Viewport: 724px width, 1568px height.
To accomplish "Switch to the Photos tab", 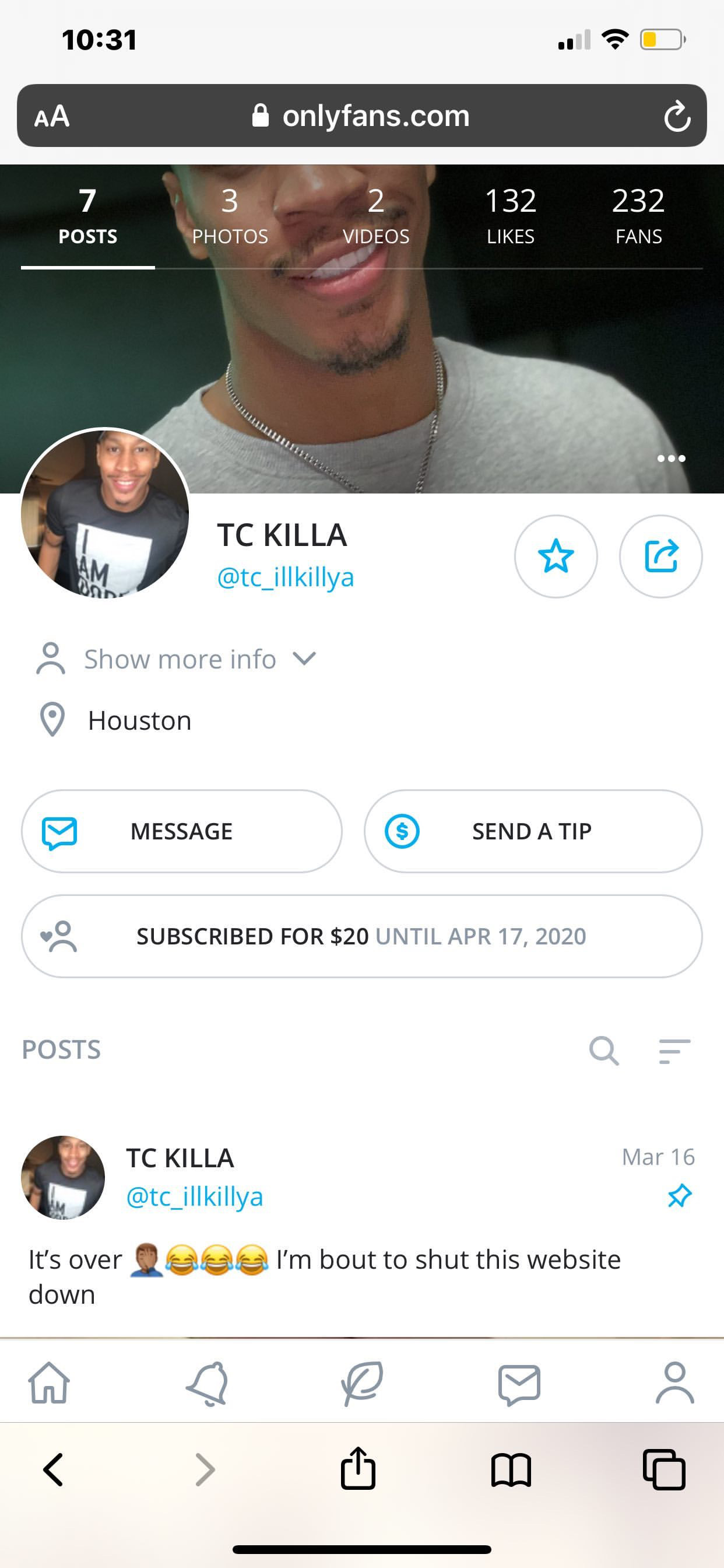I will [229, 216].
